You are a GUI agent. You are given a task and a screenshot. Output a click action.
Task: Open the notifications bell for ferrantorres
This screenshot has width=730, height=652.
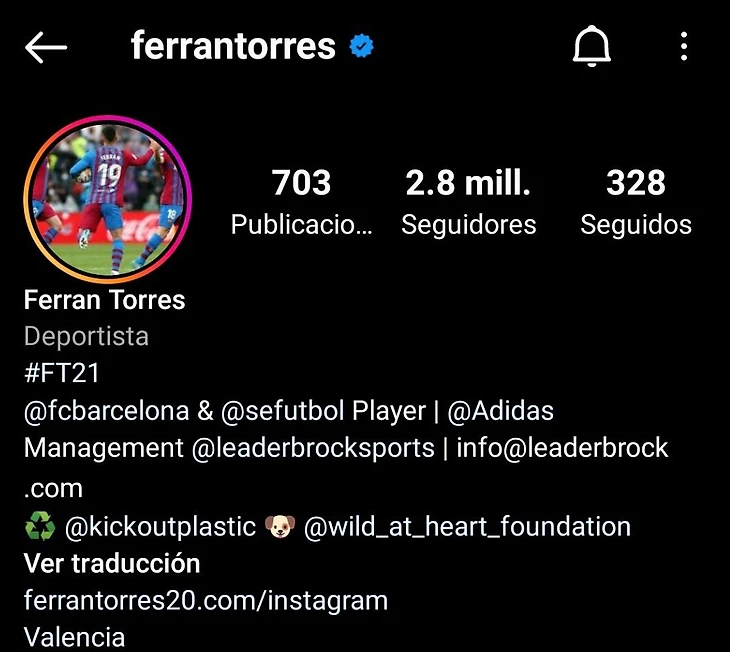[592, 47]
